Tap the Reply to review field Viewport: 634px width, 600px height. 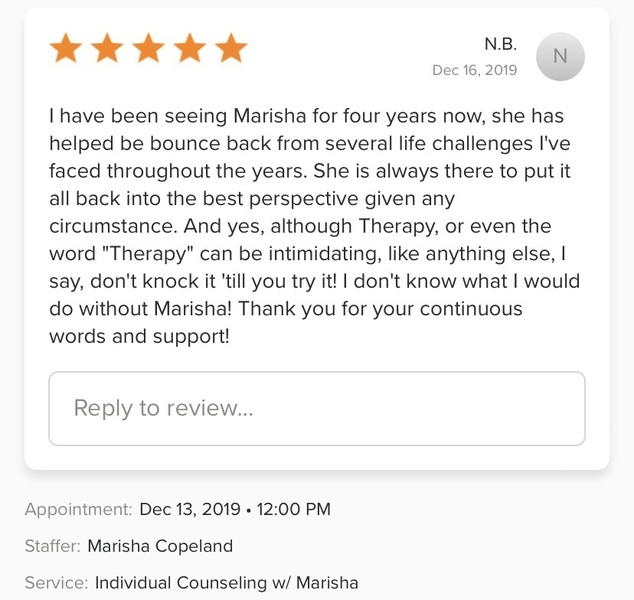316,408
